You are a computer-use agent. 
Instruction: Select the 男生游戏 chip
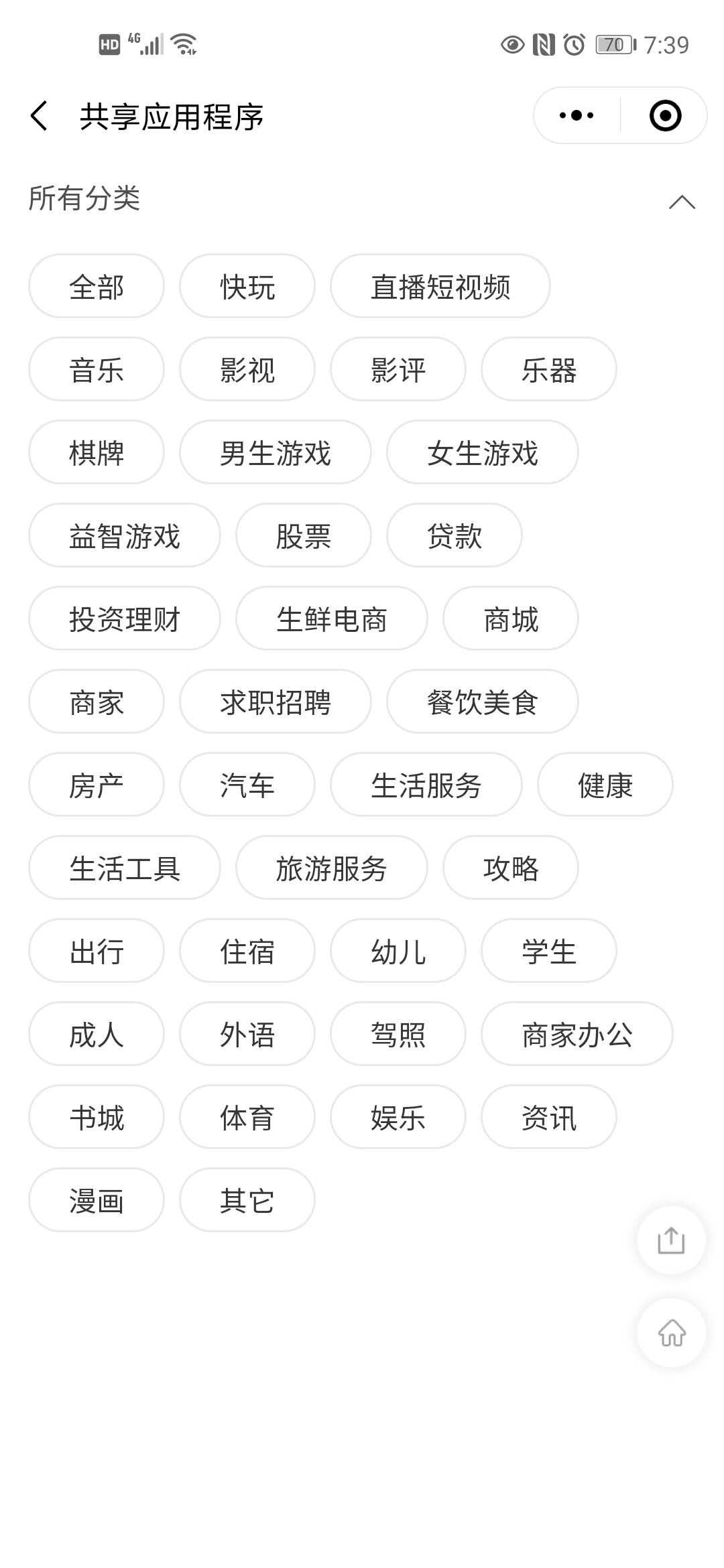pos(275,452)
